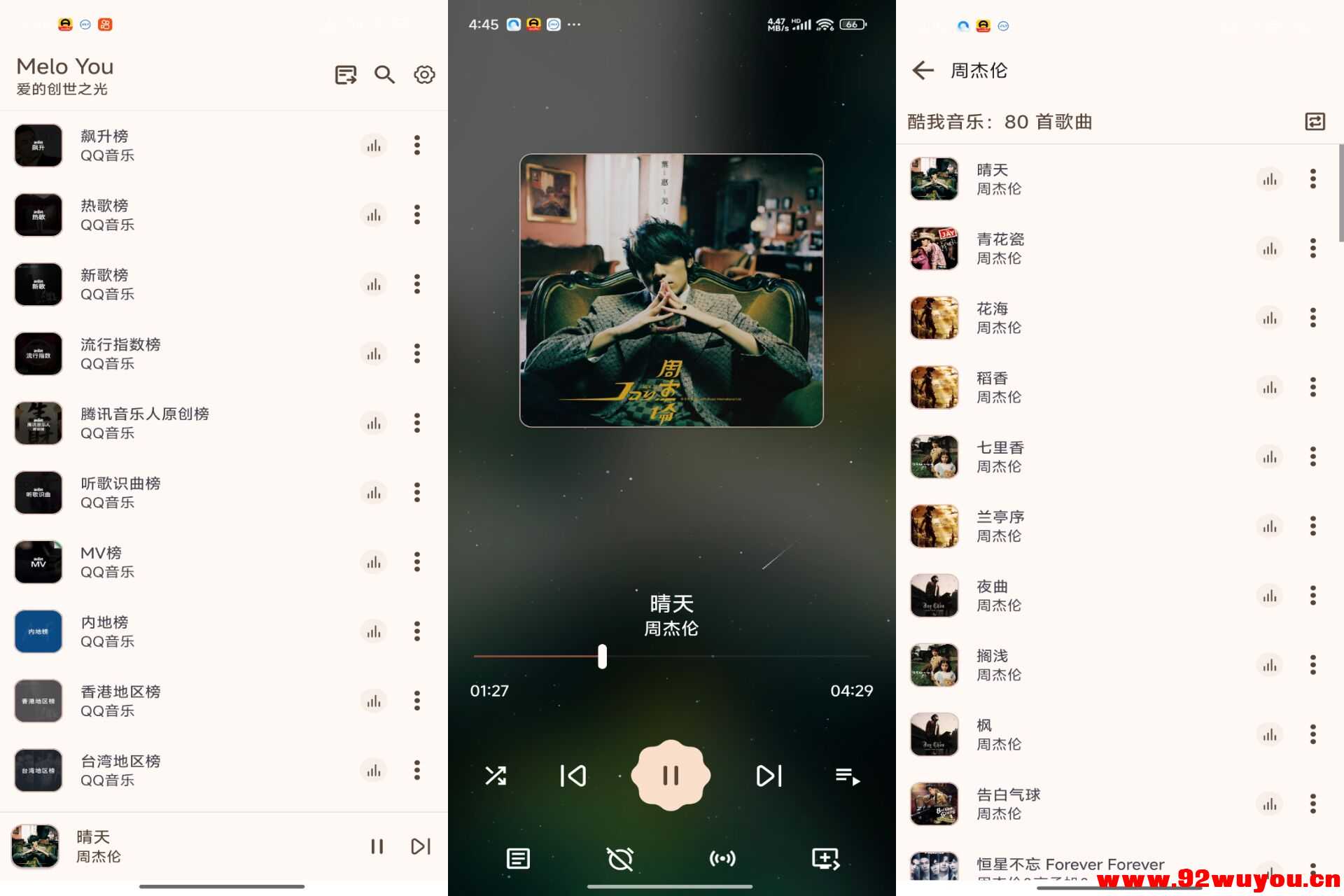Viewport: 1344px width, 896px height.
Task: Open the play queue icon
Action: [847, 776]
